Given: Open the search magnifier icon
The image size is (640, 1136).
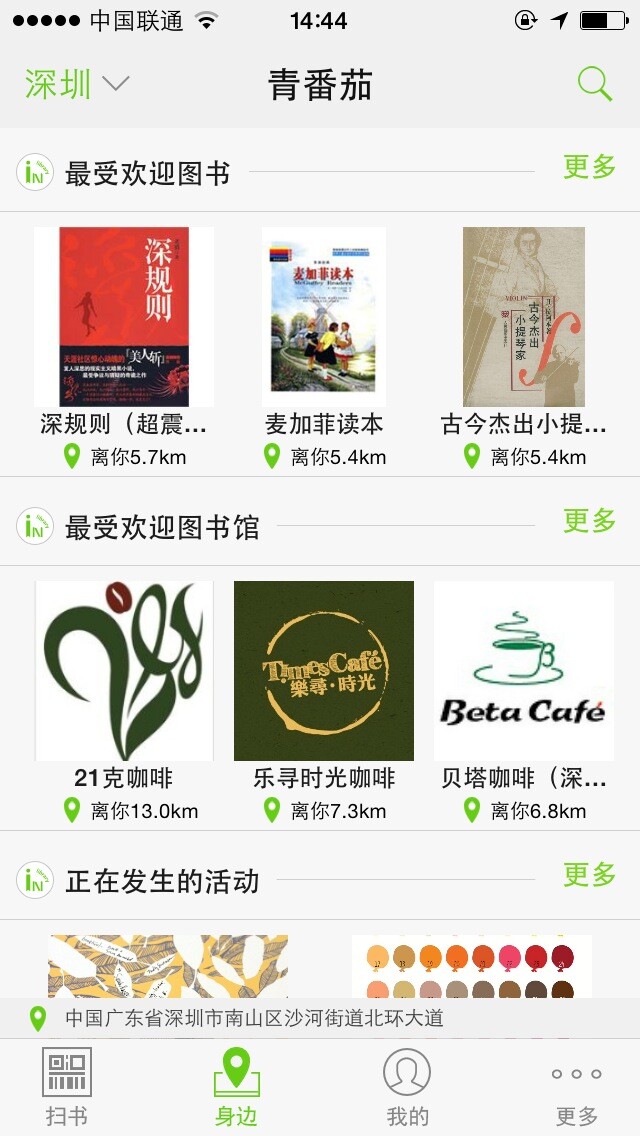Looking at the screenshot, I should pyautogui.click(x=594, y=85).
